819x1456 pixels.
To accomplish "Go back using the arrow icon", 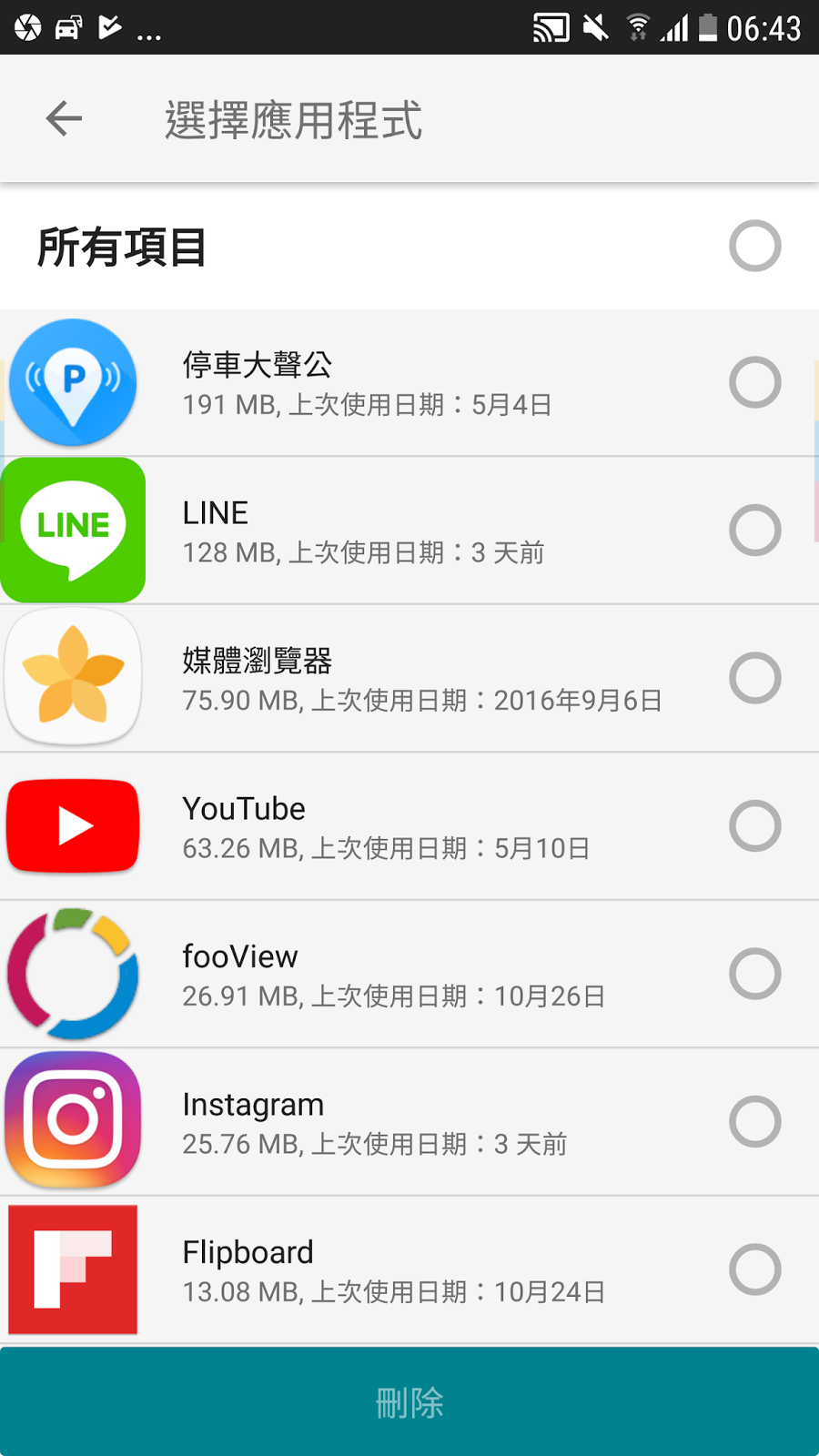I will click(x=64, y=118).
